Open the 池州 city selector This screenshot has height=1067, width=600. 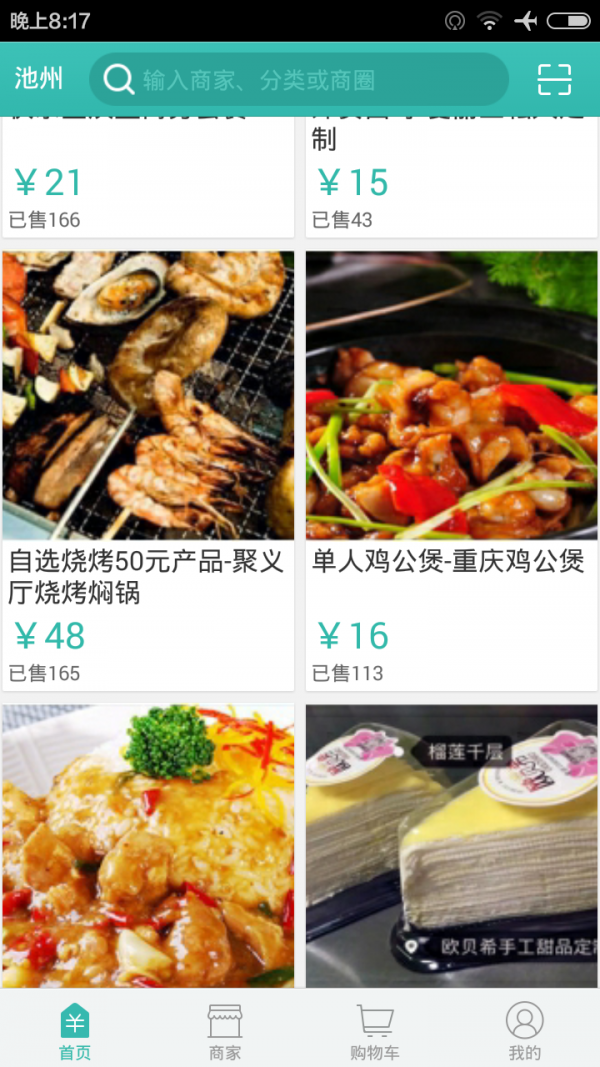[x=39, y=79]
